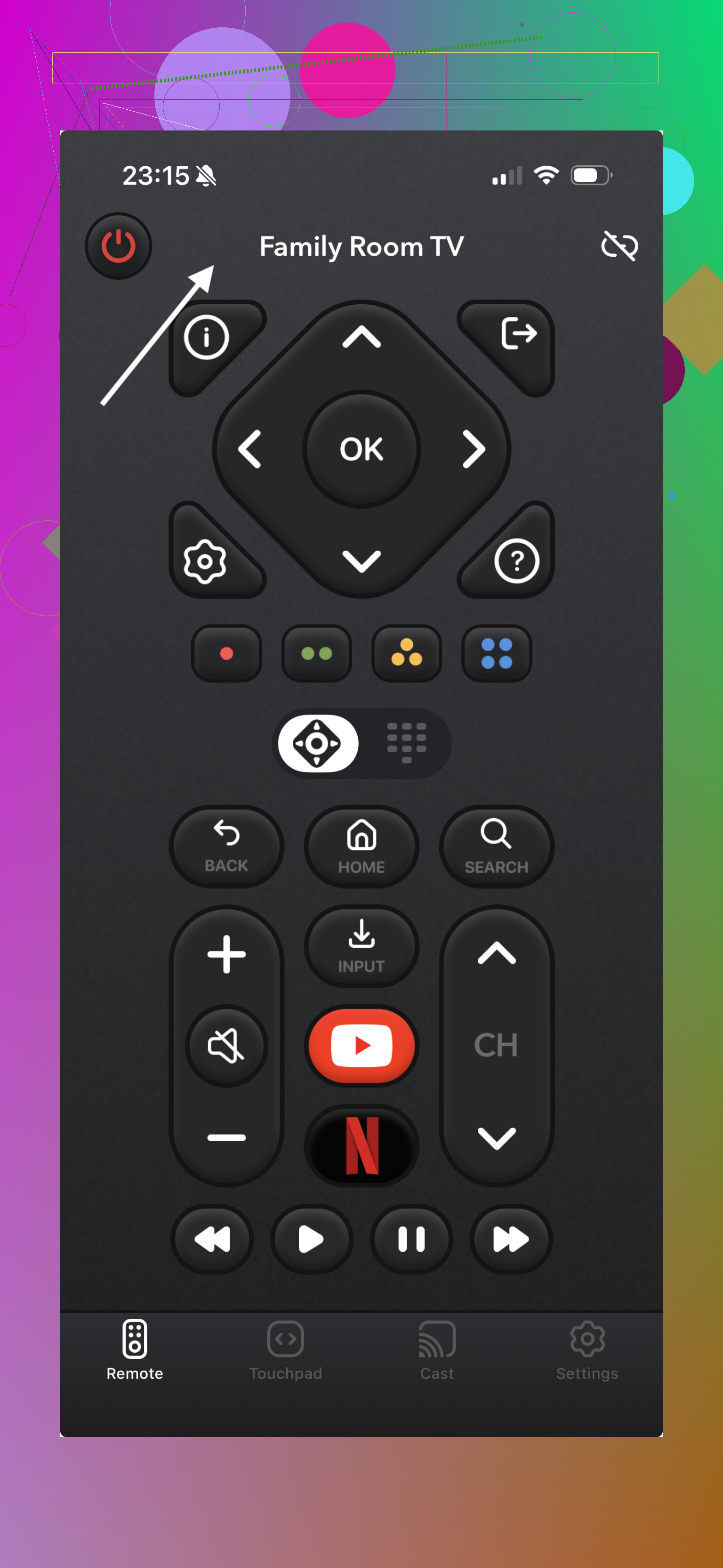This screenshot has height=1568, width=723.
Task: Tap the SEARCH button
Action: tap(496, 846)
